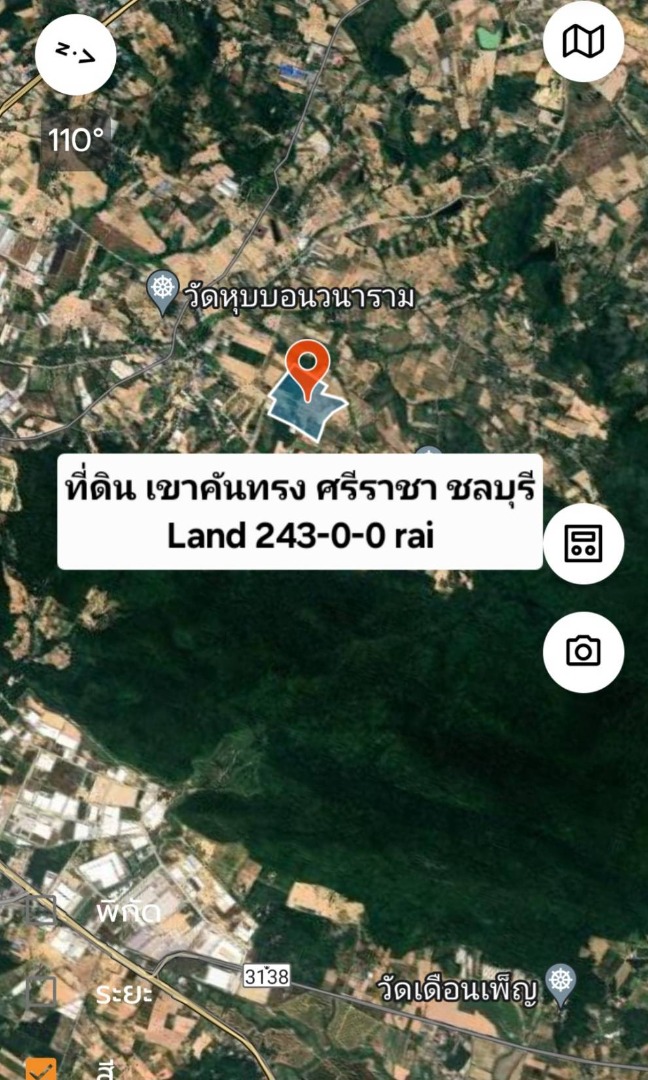Open the map layers selector
This screenshot has height=1080, width=648.
tap(583, 42)
